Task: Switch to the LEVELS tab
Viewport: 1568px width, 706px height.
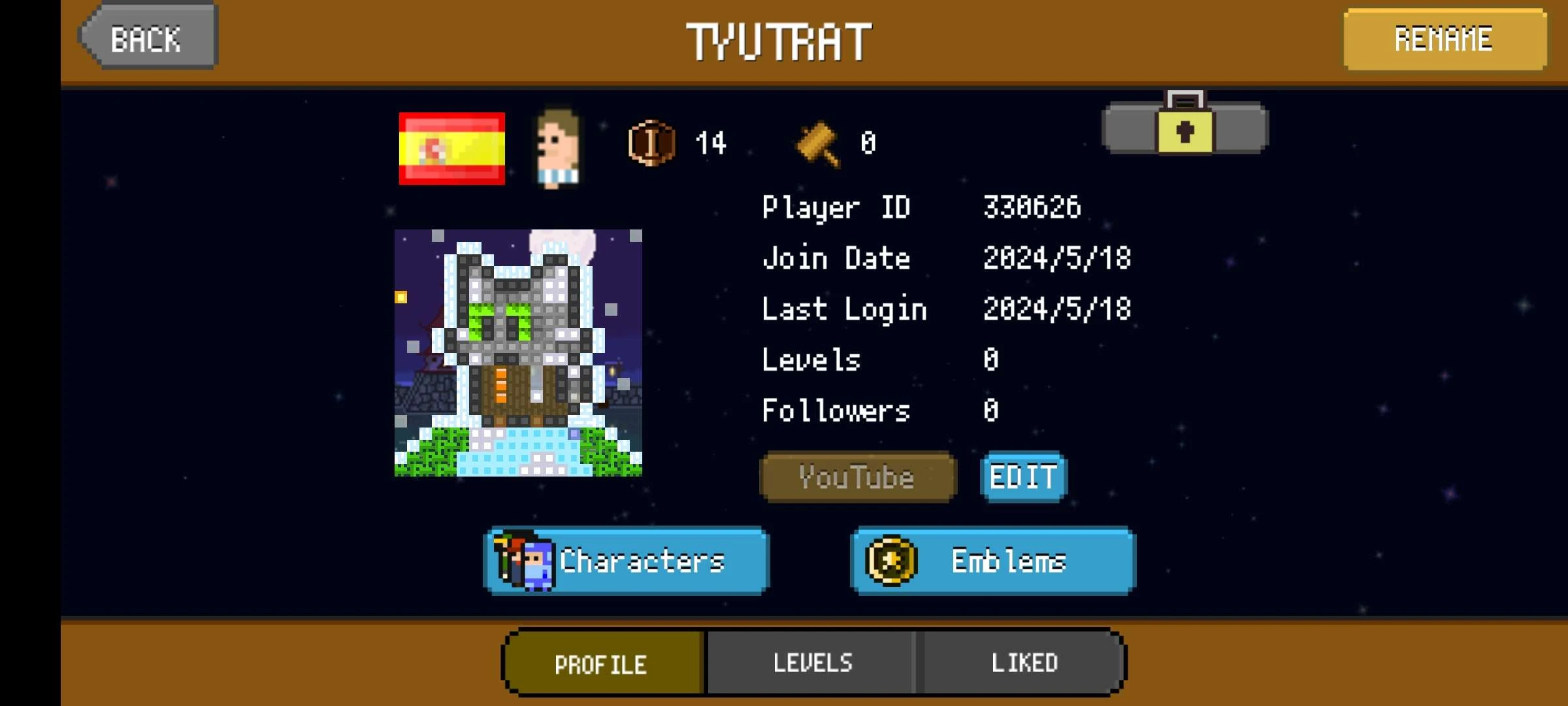Action: point(812,663)
